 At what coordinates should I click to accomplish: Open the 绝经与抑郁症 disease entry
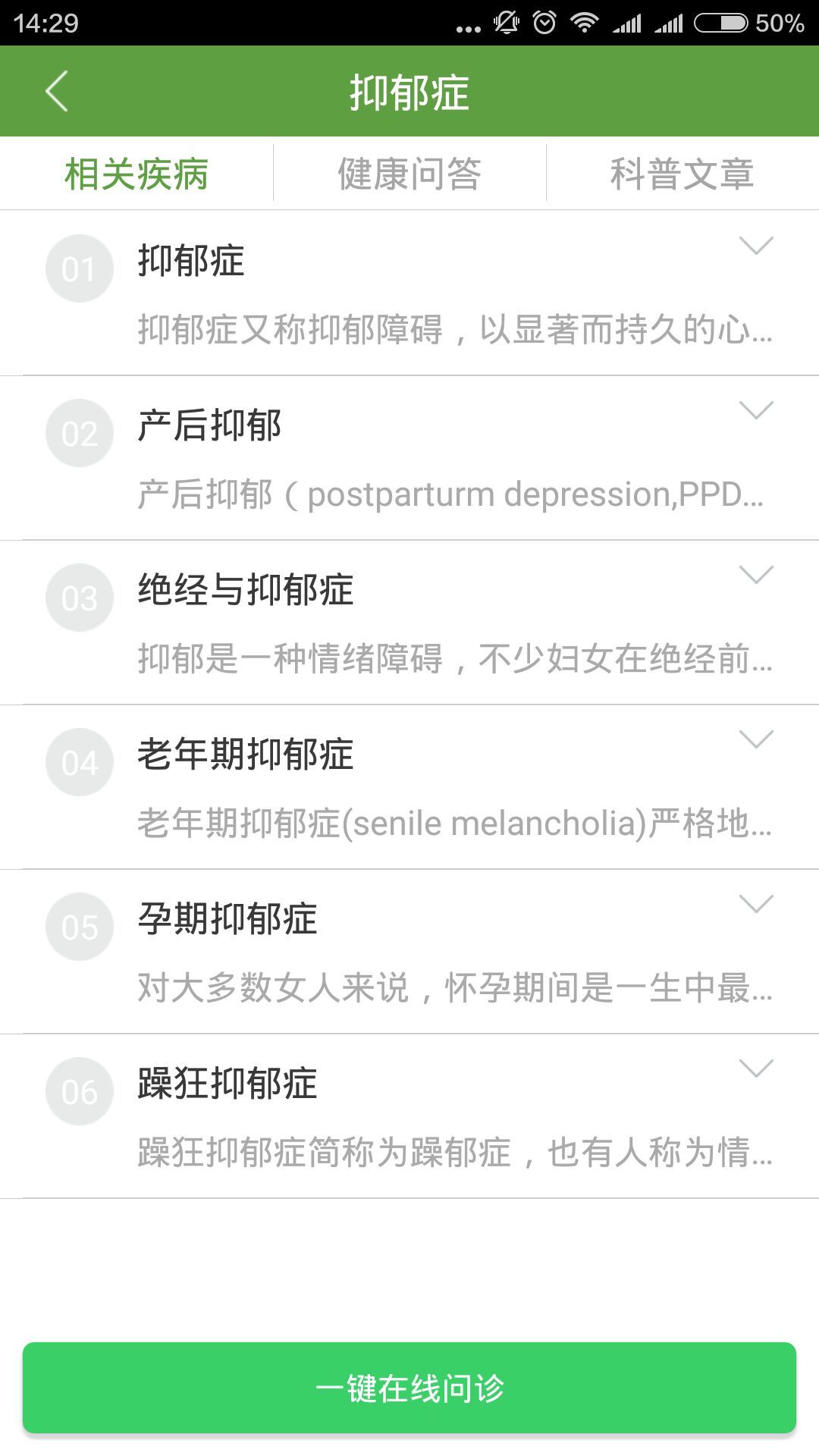[x=409, y=623]
